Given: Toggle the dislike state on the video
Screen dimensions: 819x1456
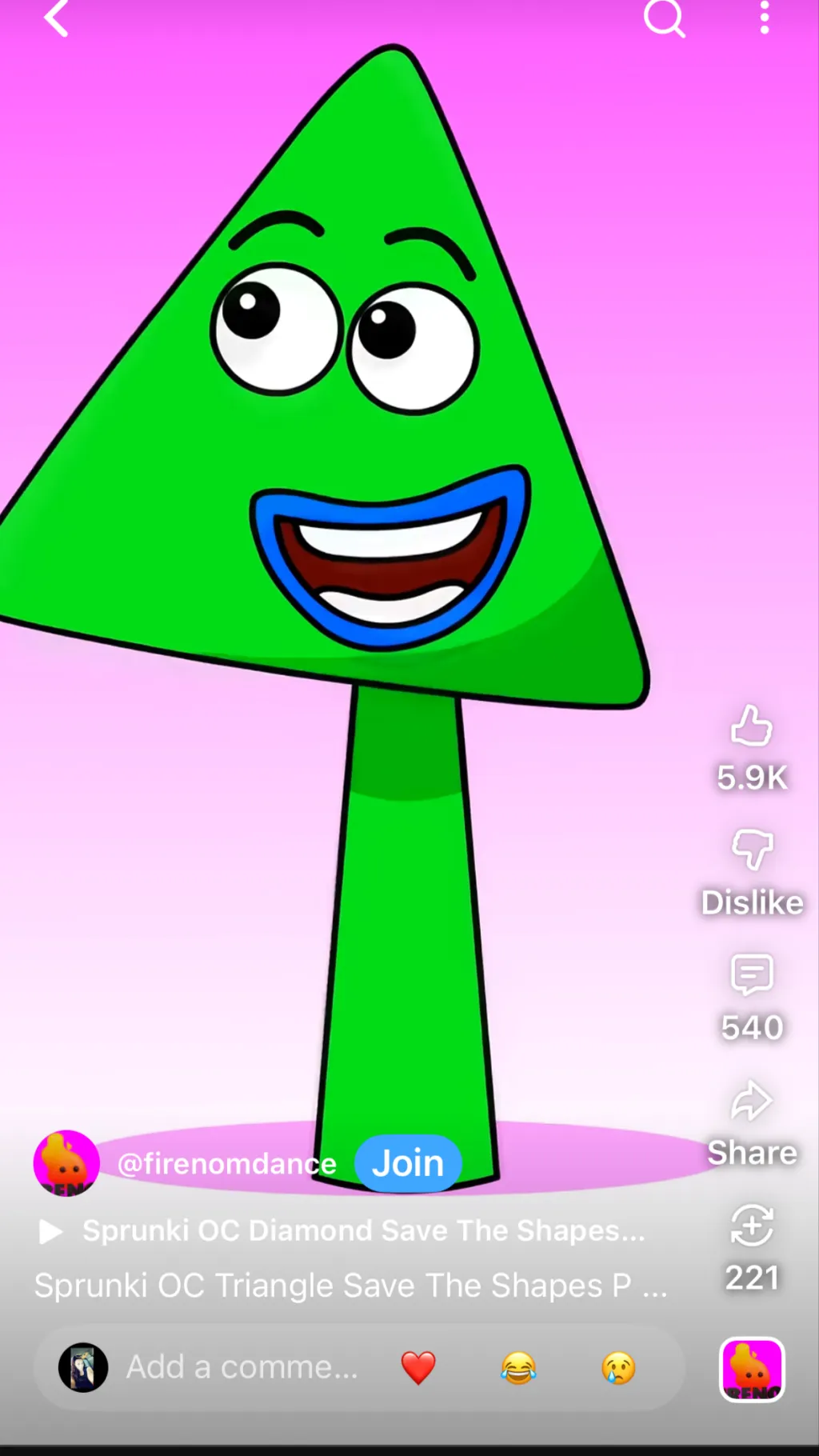Looking at the screenshot, I should [x=750, y=850].
